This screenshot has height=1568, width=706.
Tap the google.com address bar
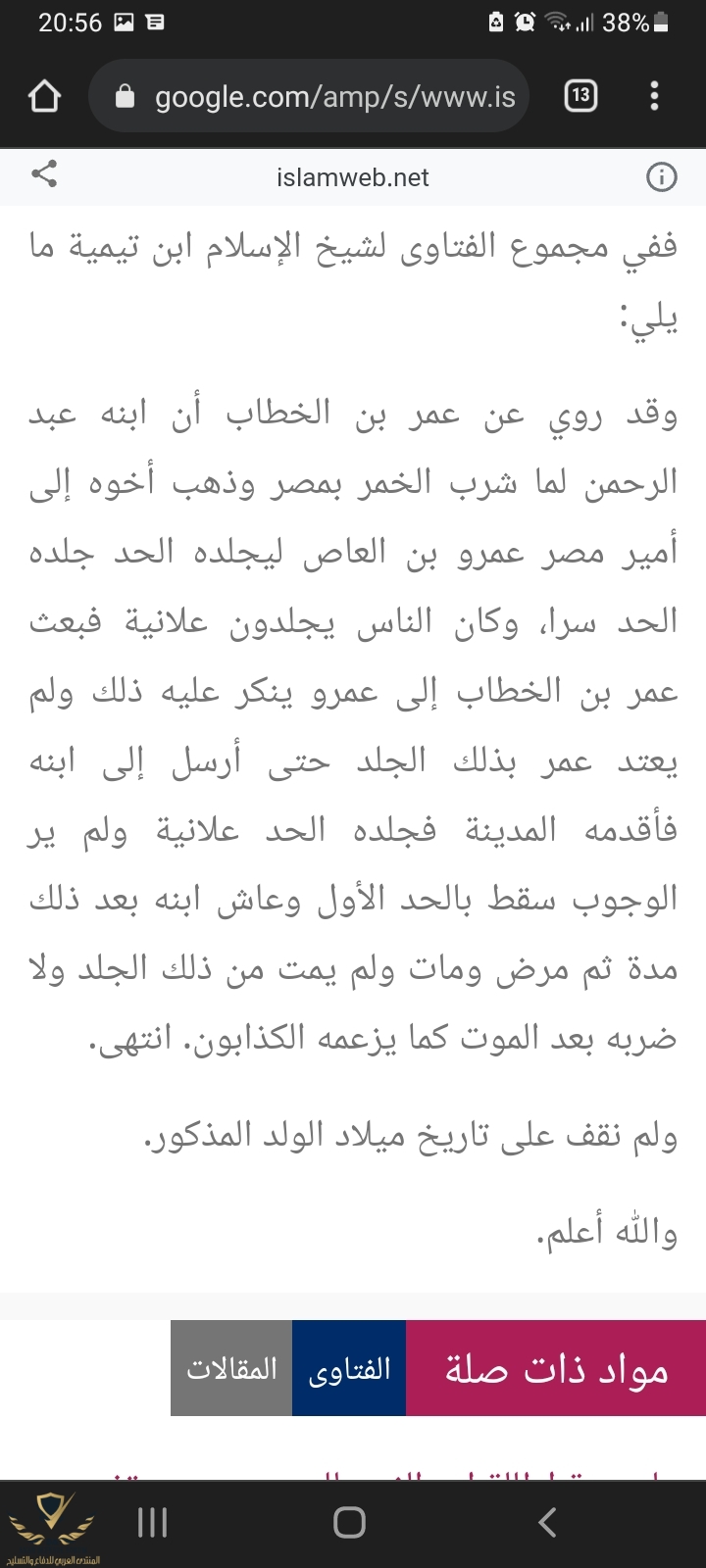[324, 96]
